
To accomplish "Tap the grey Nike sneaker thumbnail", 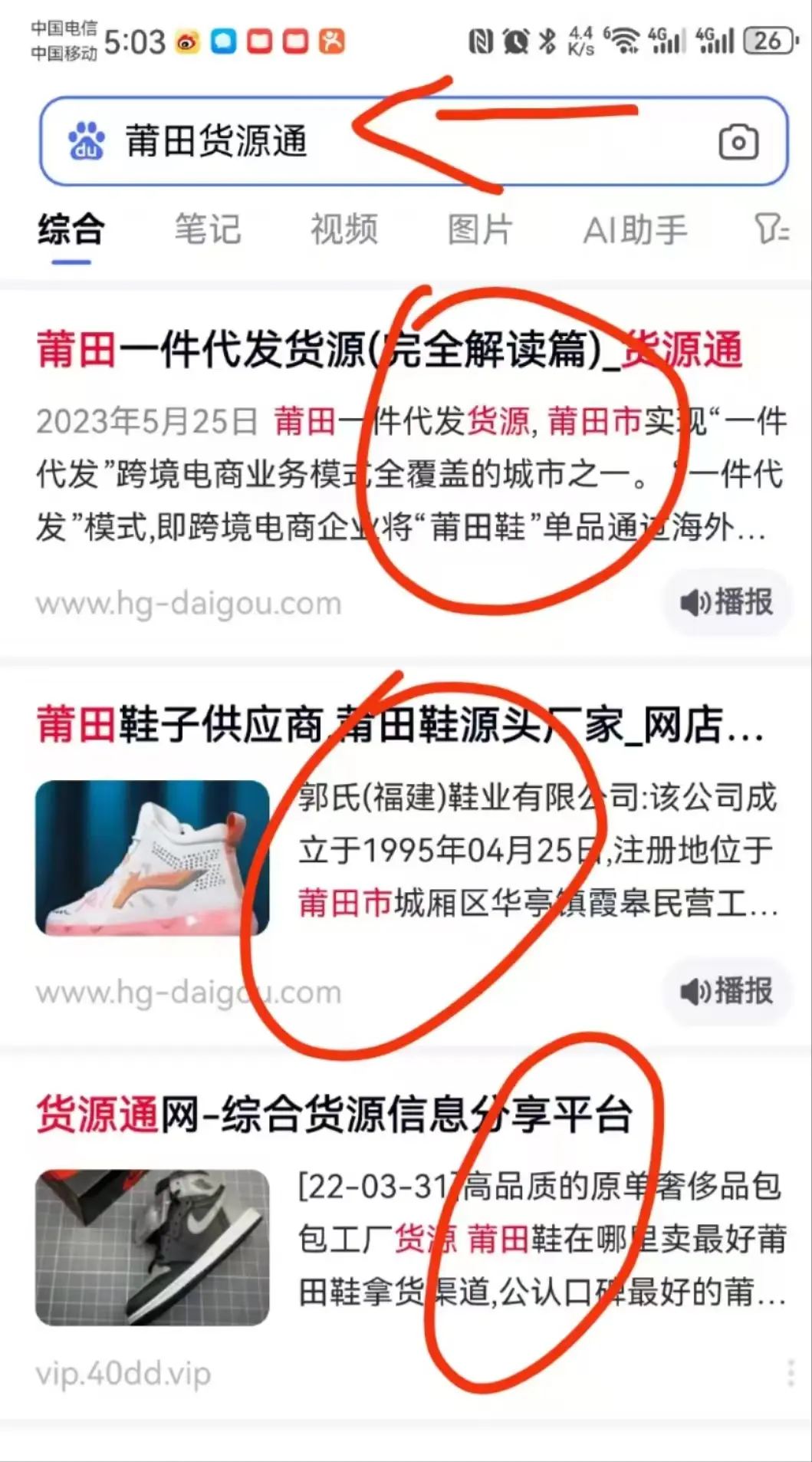I will [x=153, y=1247].
